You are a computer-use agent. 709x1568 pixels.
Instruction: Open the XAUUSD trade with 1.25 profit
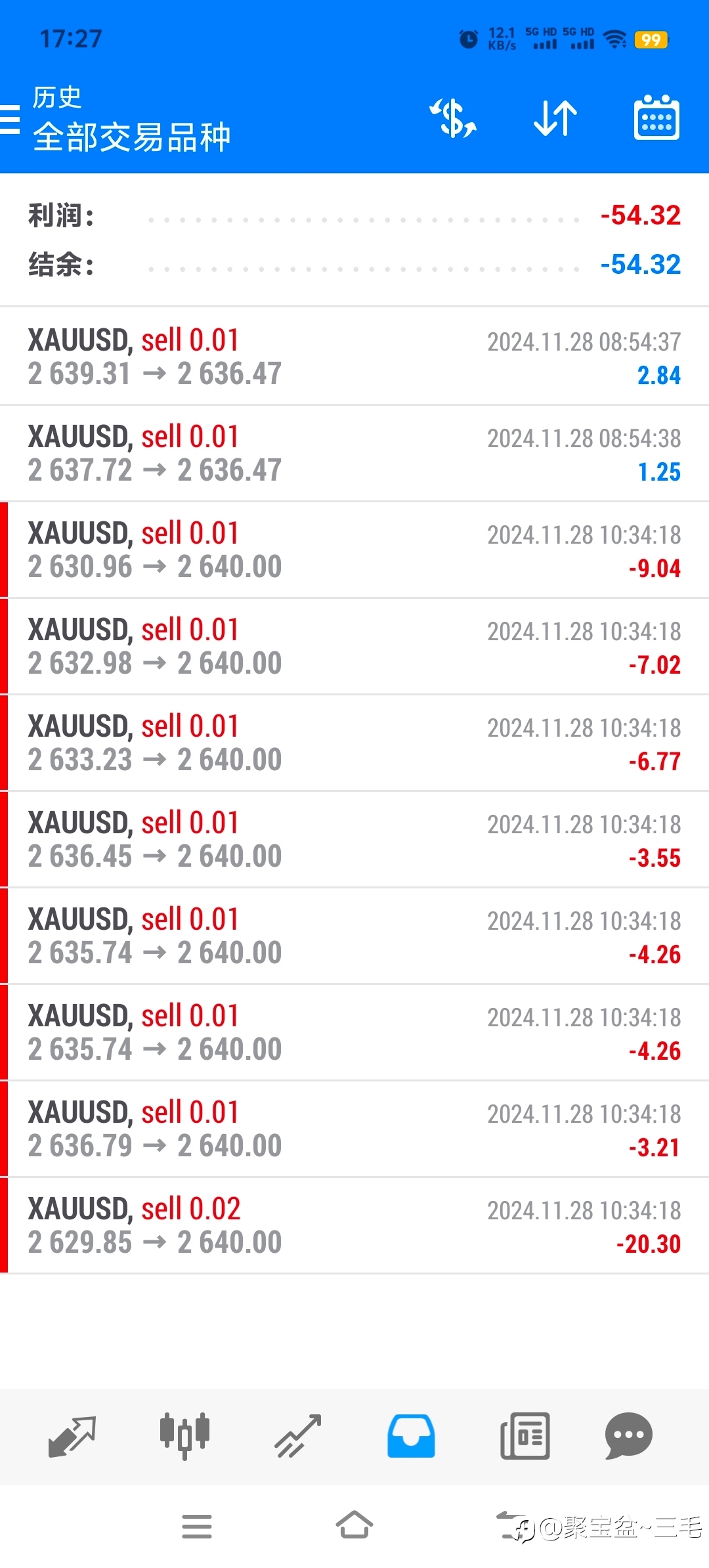coord(354,453)
